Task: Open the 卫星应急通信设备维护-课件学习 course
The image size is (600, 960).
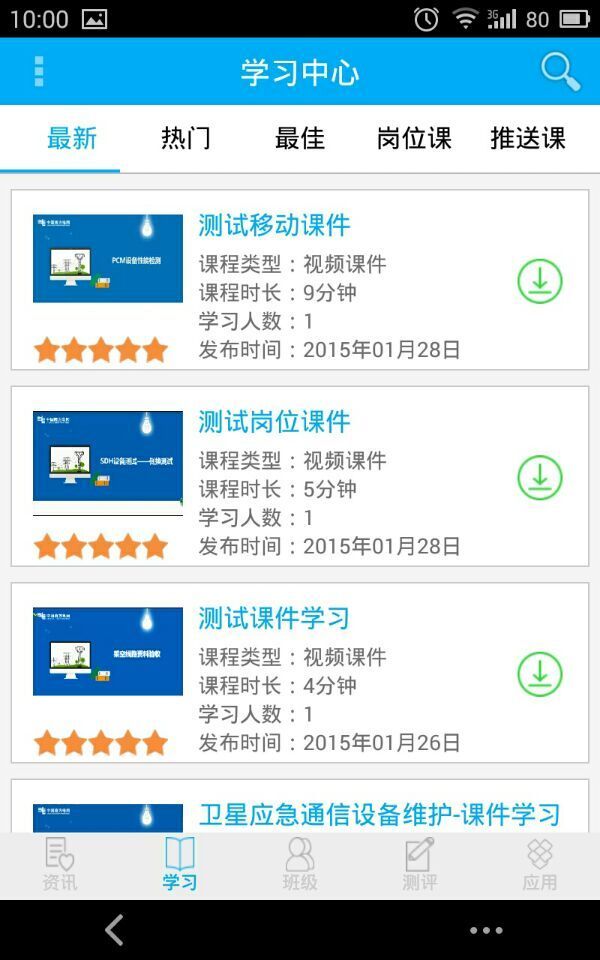Action: (379, 814)
